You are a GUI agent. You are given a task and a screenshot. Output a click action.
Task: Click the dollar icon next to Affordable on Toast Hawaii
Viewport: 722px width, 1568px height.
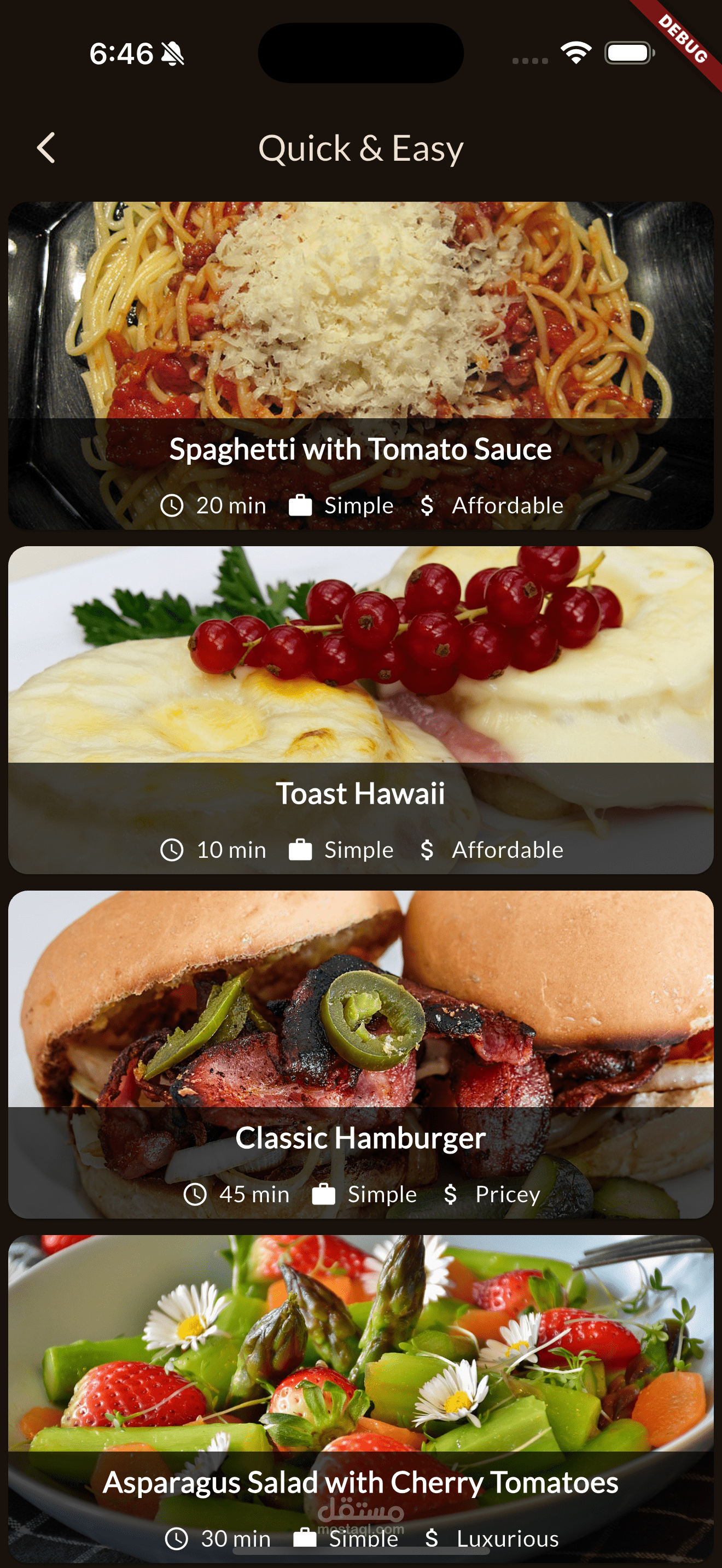click(426, 850)
